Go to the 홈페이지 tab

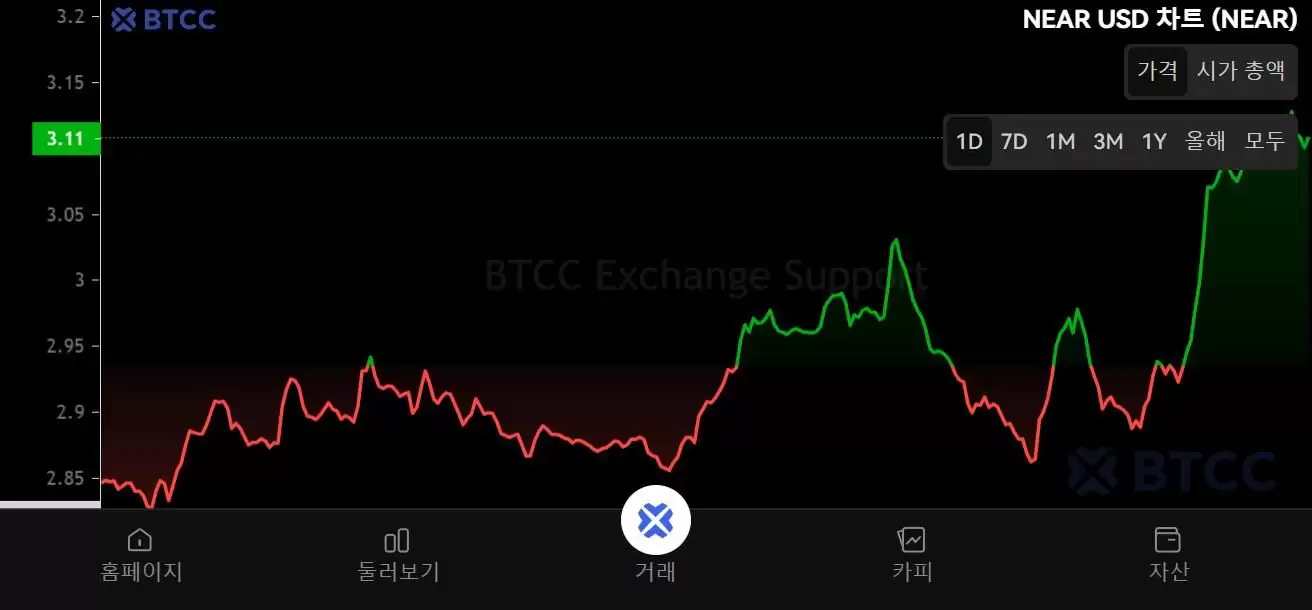[141, 555]
